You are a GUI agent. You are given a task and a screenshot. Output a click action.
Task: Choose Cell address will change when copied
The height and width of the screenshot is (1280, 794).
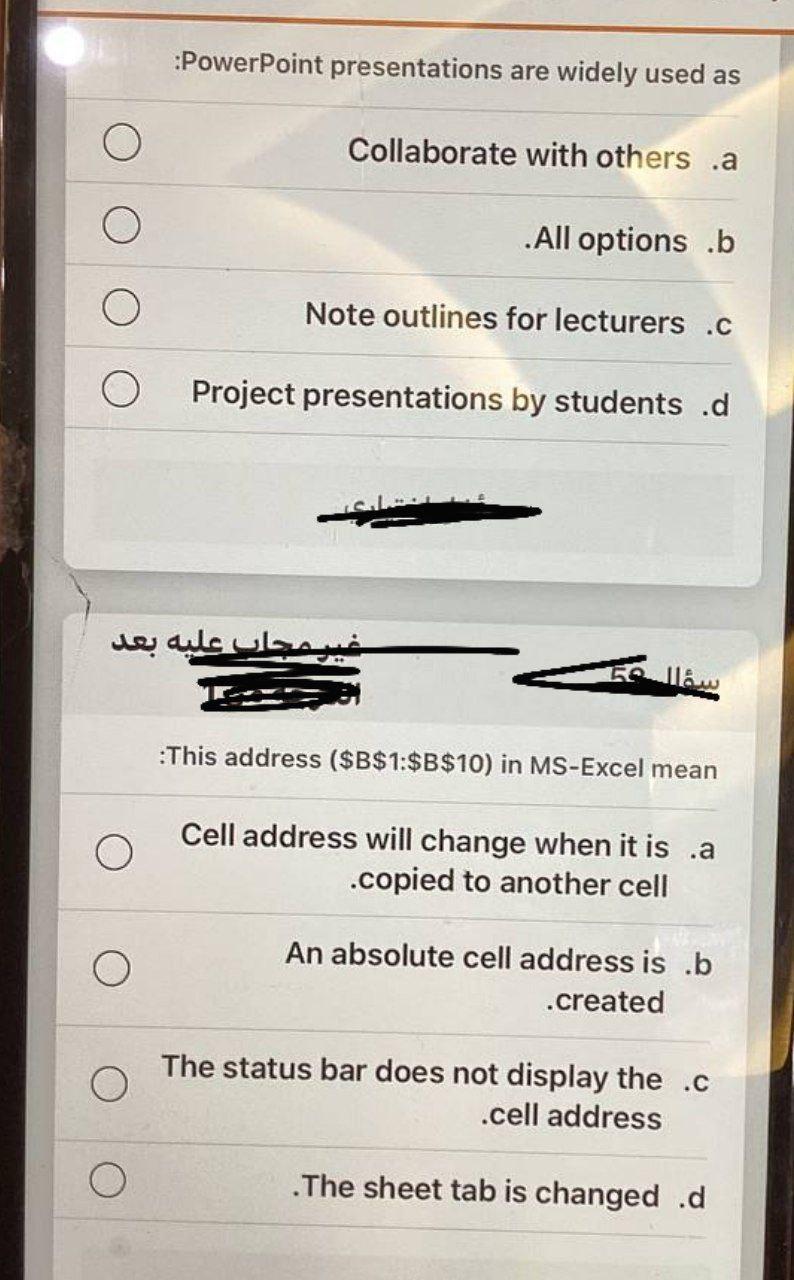[x=115, y=852]
